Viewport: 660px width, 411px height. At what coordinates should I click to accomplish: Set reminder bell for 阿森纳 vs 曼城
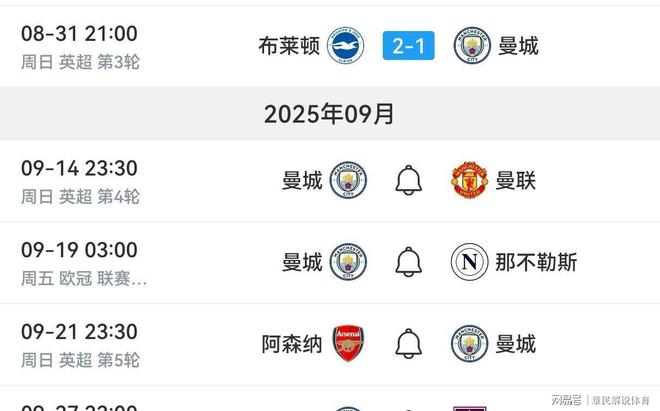tap(408, 344)
